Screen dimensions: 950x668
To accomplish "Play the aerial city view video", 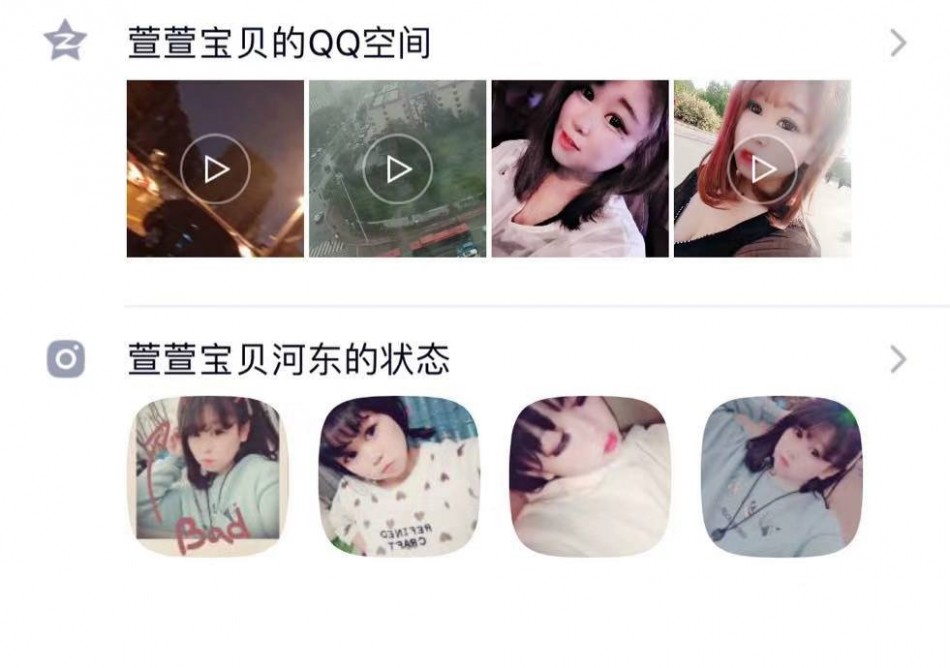I will [x=397, y=169].
